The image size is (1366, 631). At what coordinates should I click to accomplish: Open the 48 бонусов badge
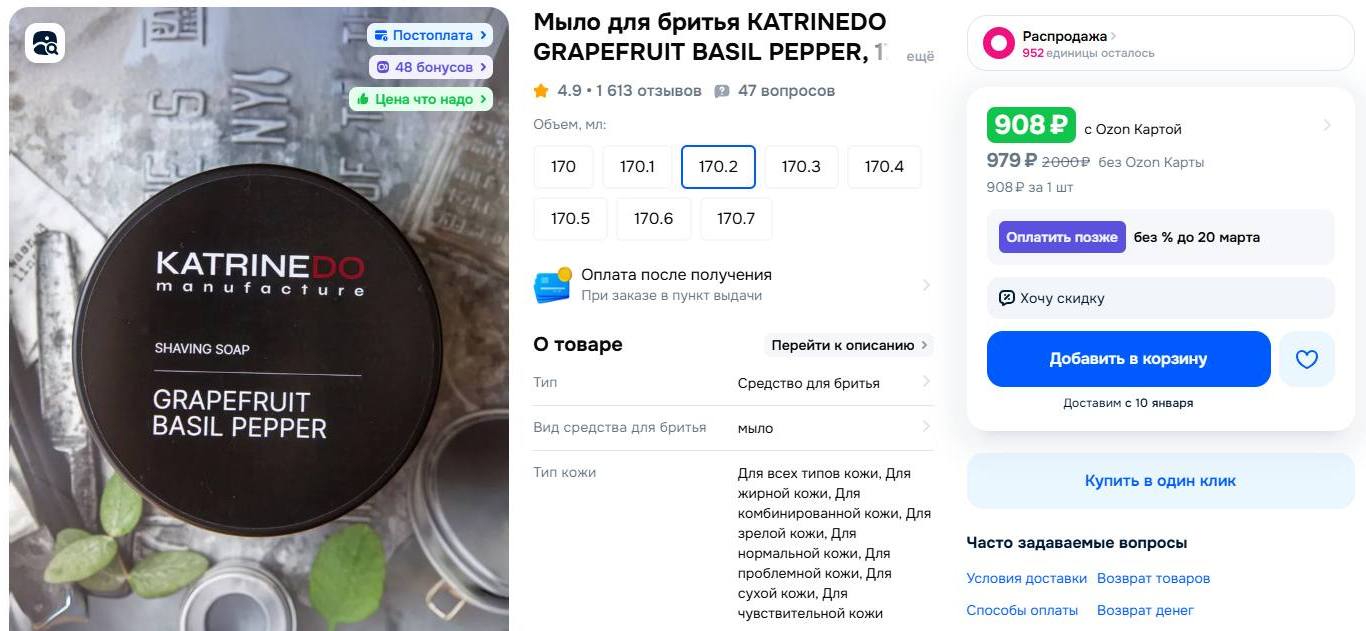point(430,67)
